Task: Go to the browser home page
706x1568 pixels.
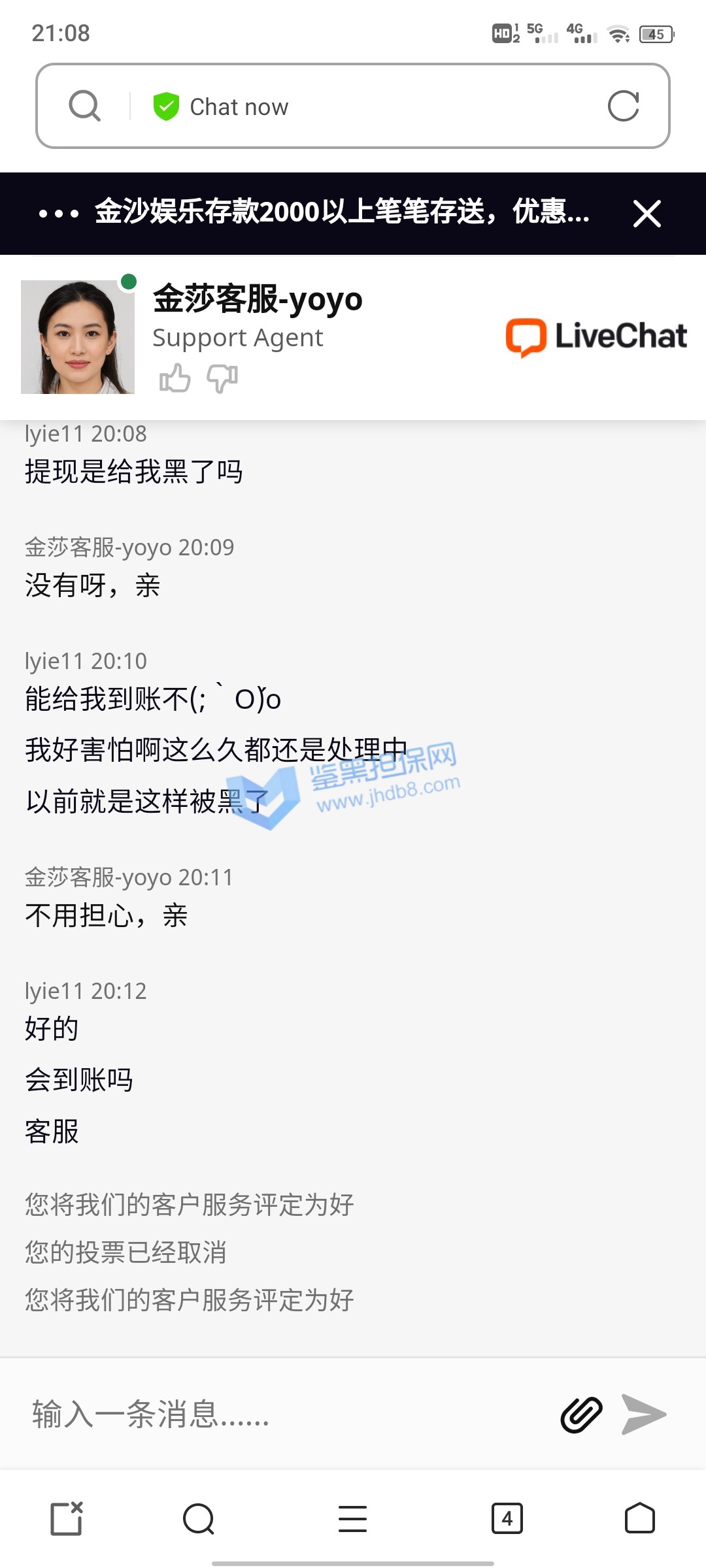Action: (639, 1518)
